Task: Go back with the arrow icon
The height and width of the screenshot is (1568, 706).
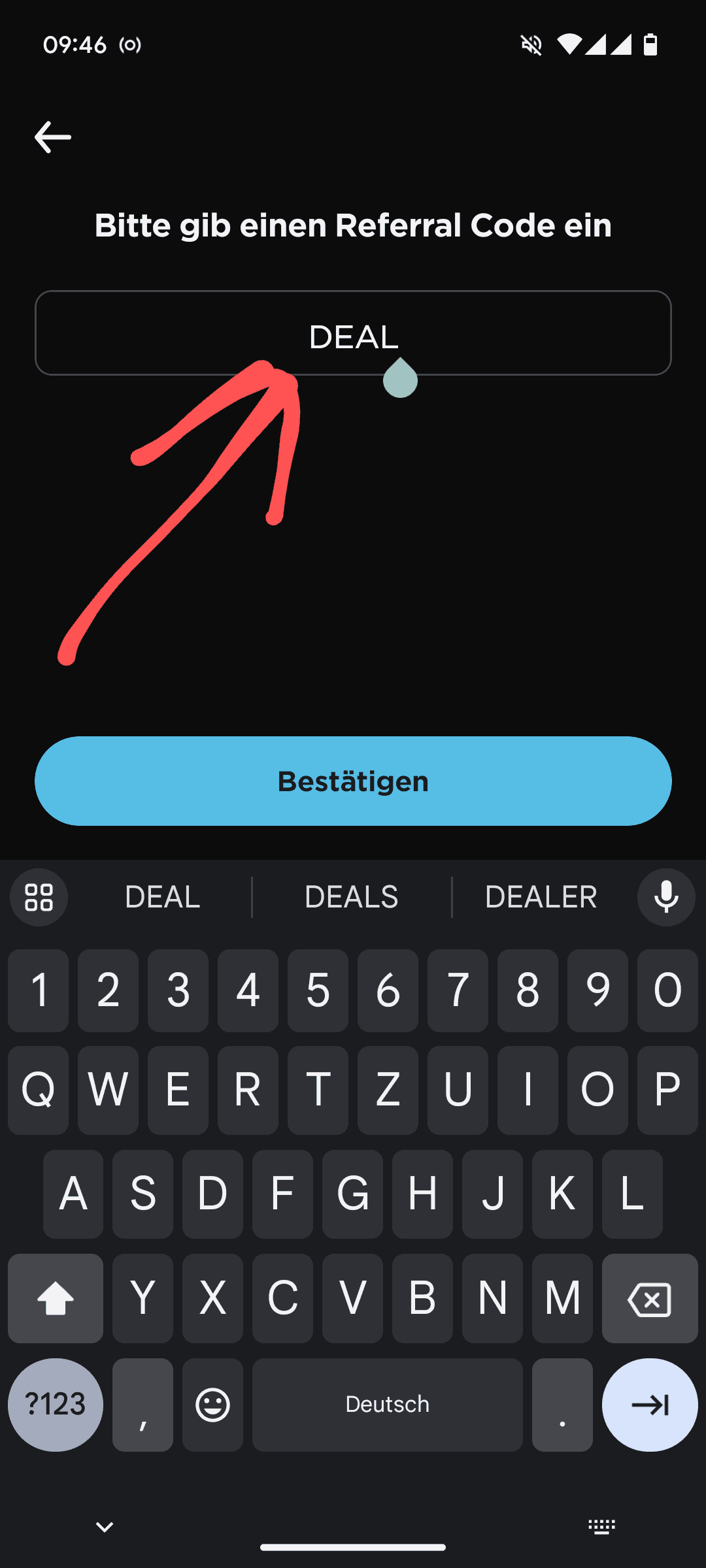Action: click(x=52, y=137)
